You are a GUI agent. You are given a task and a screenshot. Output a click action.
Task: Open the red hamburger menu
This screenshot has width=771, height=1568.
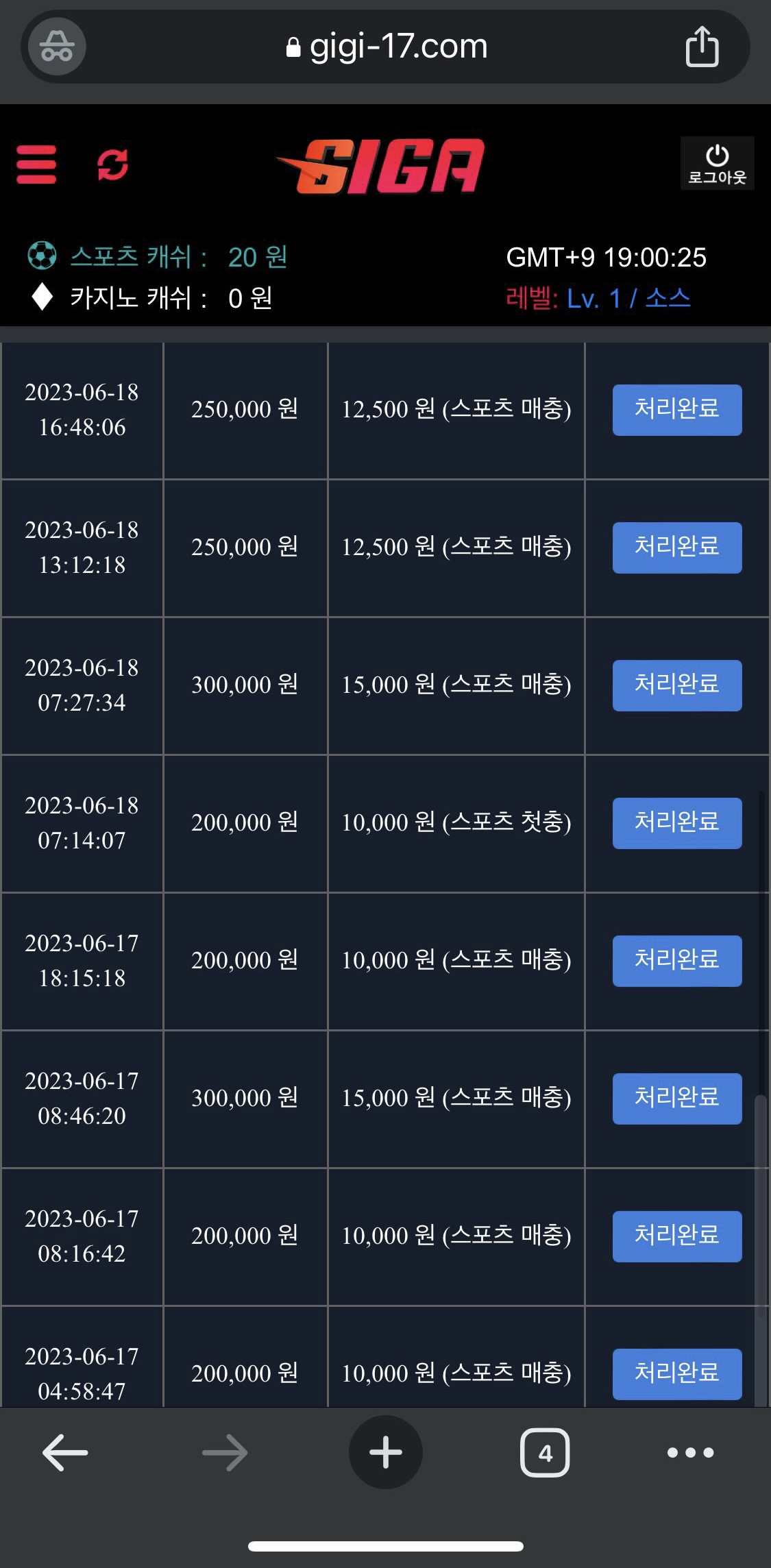coord(36,164)
